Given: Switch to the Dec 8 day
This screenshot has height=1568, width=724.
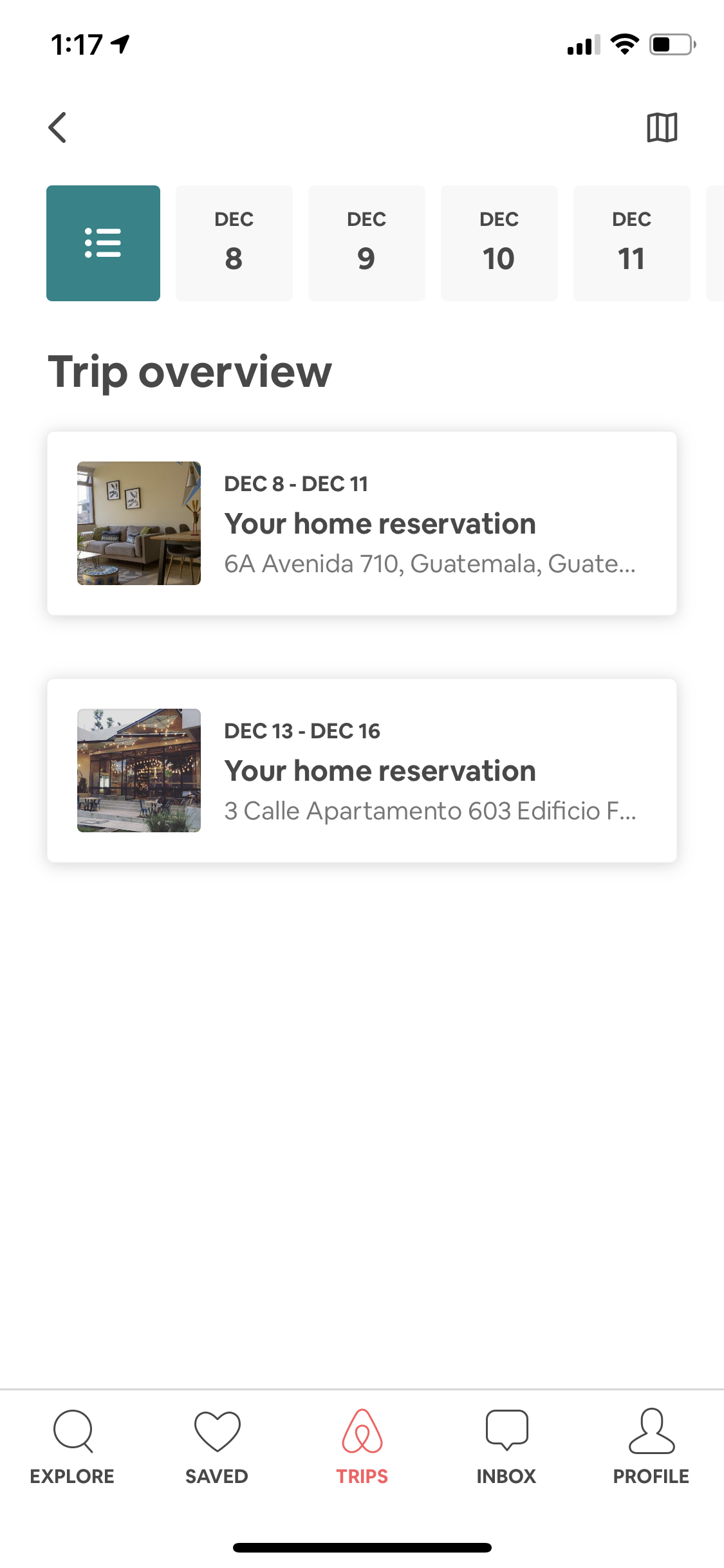Looking at the screenshot, I should [234, 243].
